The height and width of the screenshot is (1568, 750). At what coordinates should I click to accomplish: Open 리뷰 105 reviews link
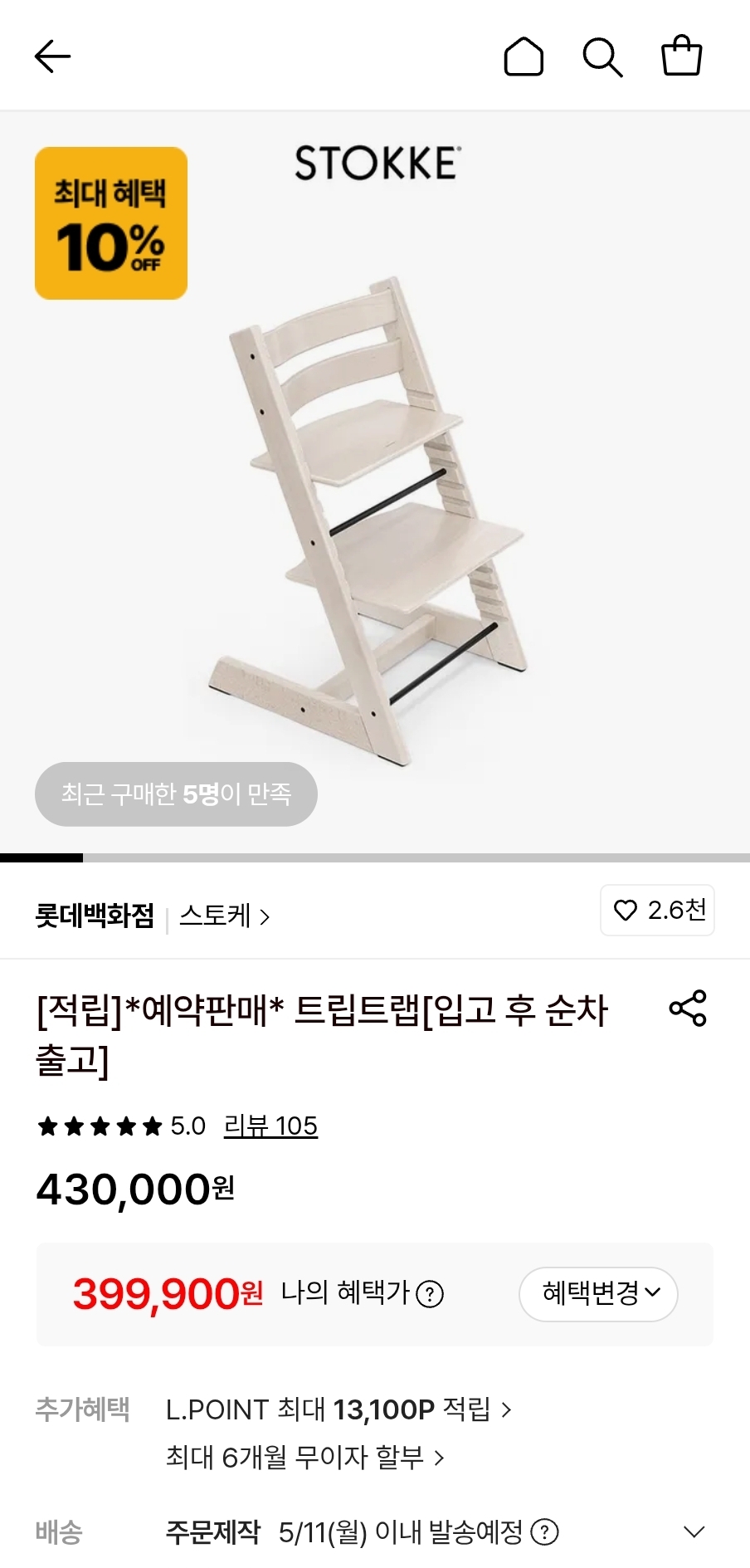pyautogui.click(x=270, y=1126)
